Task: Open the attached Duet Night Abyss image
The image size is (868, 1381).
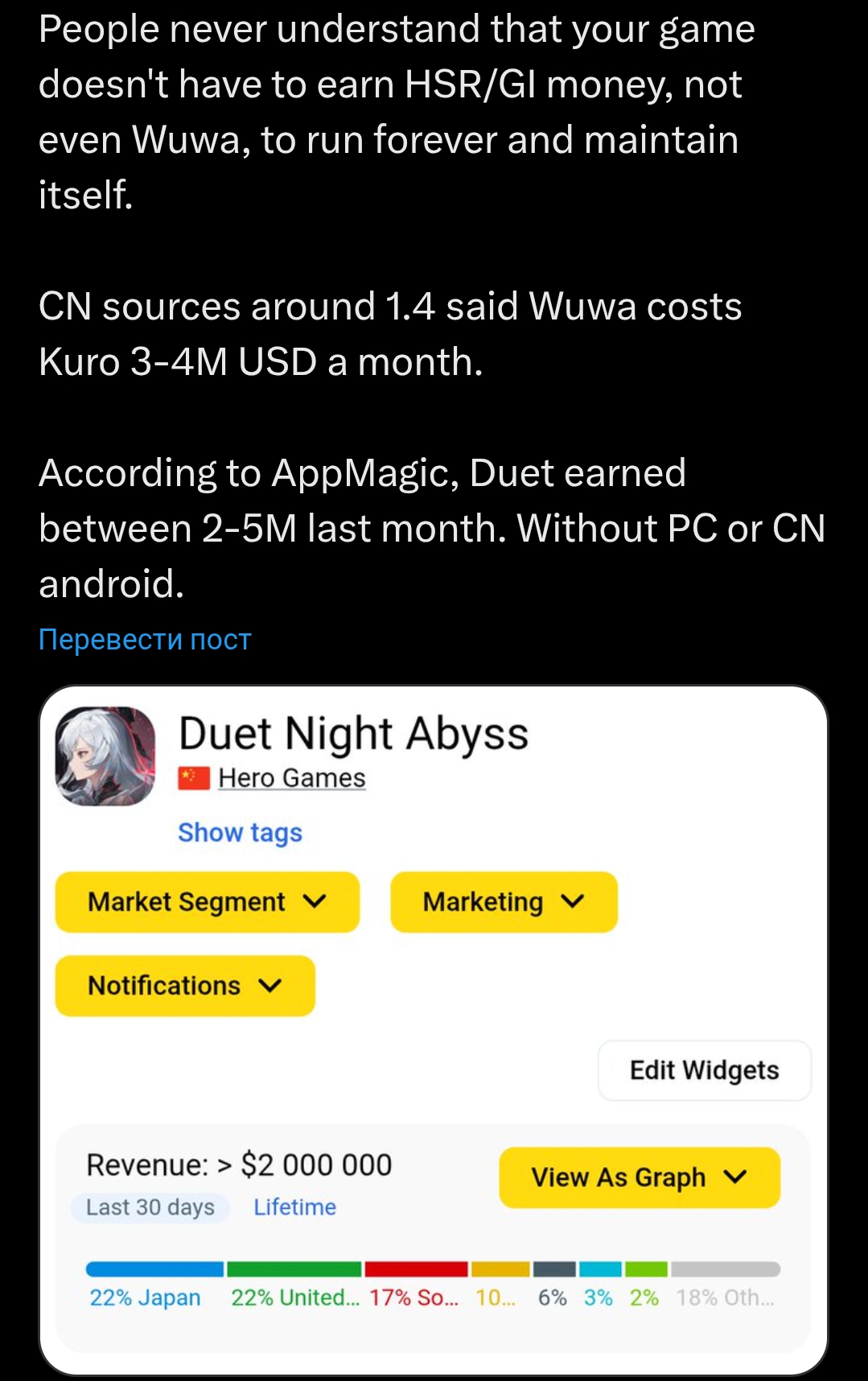Action: click(434, 1030)
